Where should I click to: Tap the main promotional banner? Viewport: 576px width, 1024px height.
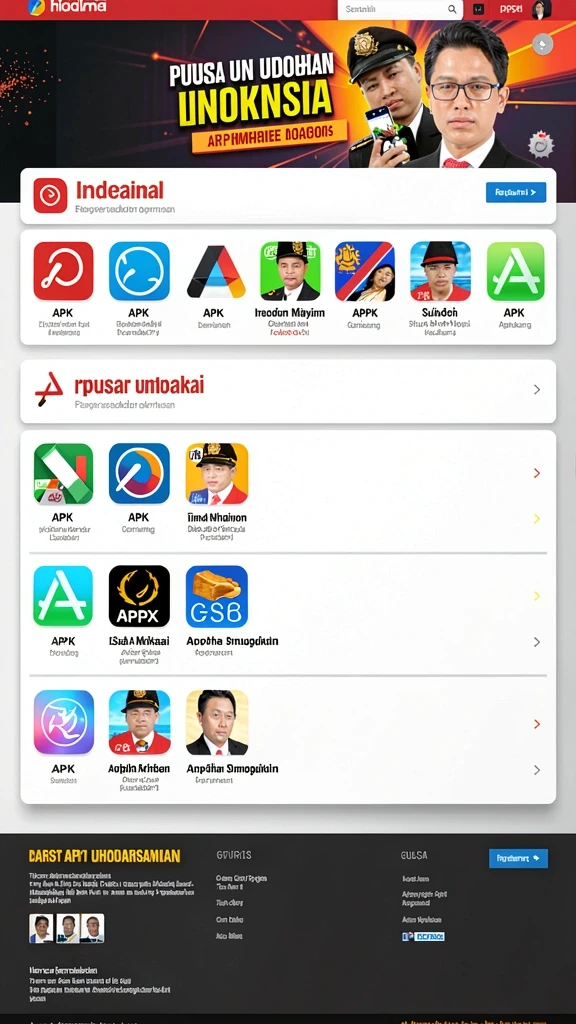tap(288, 93)
